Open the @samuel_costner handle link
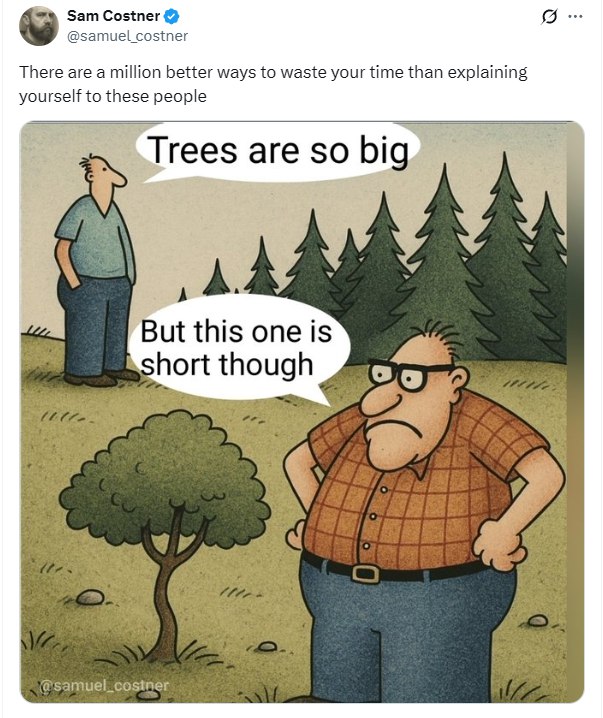This screenshot has width=603, height=718. [x=127, y=36]
